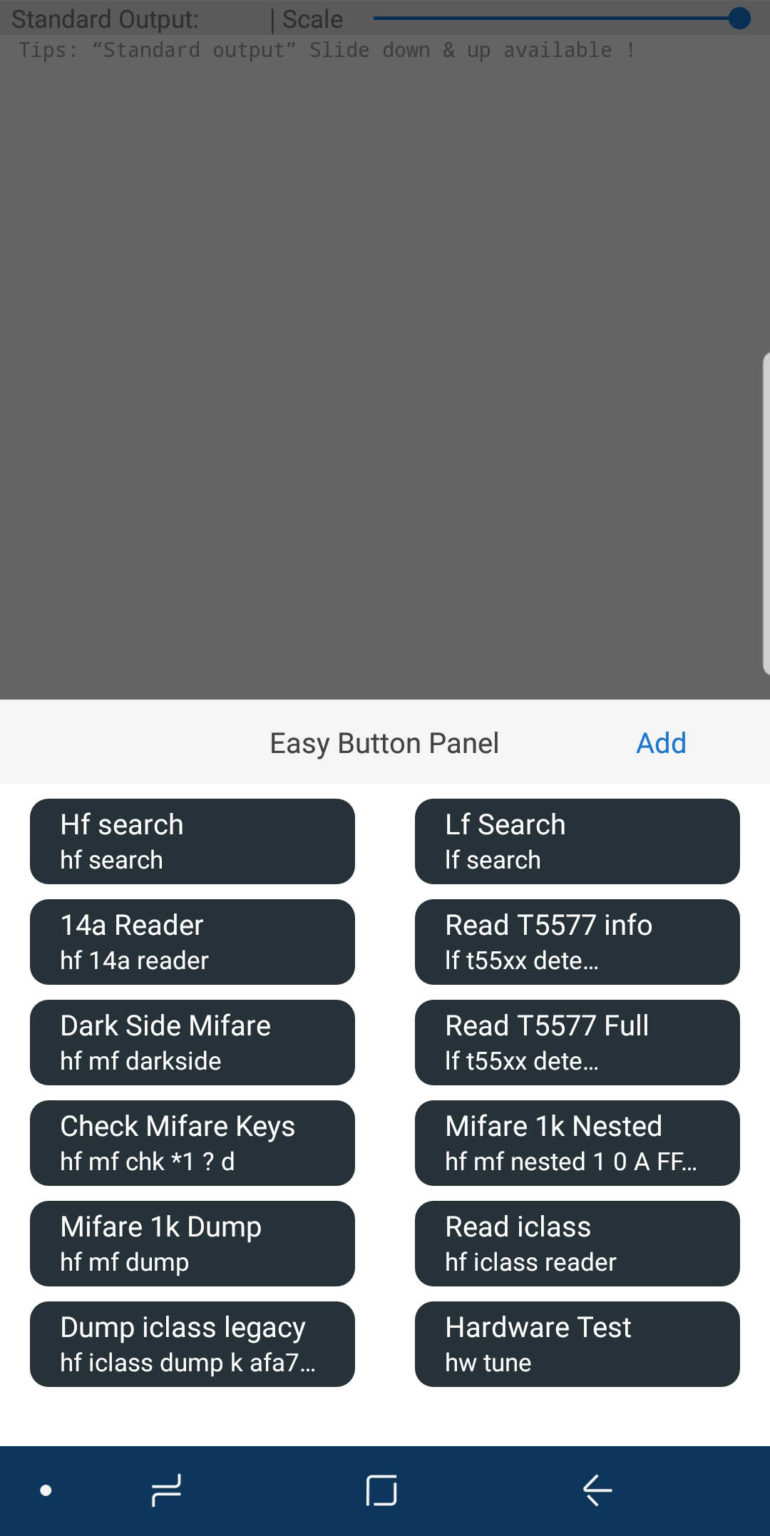This screenshot has width=770, height=1536.
Task: Execute Mifare 1k Dump
Action: (x=192, y=1243)
